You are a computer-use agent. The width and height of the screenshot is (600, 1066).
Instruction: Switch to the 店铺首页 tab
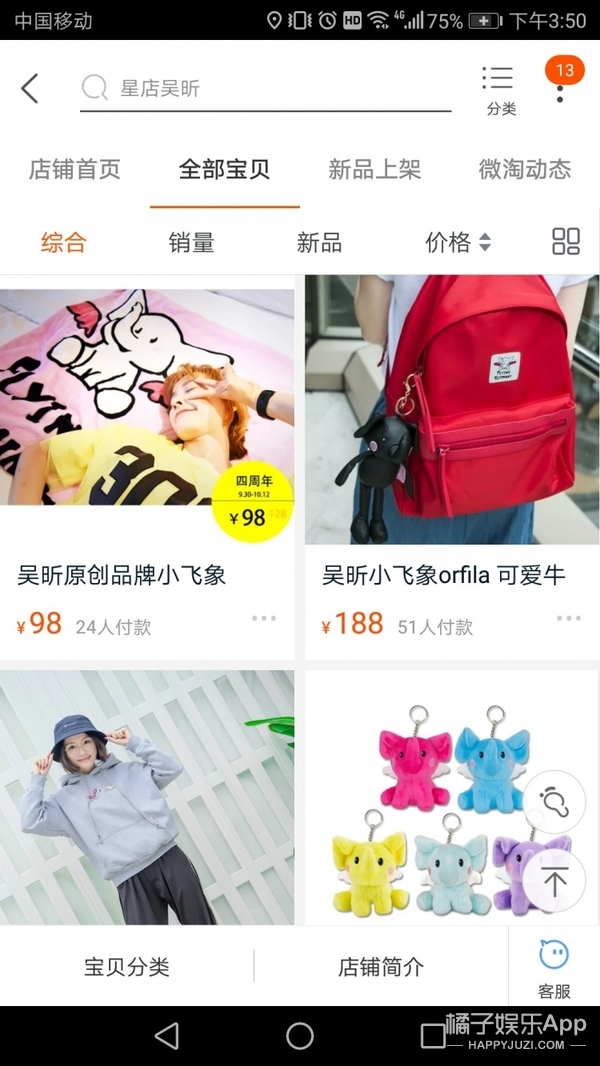tap(75, 169)
